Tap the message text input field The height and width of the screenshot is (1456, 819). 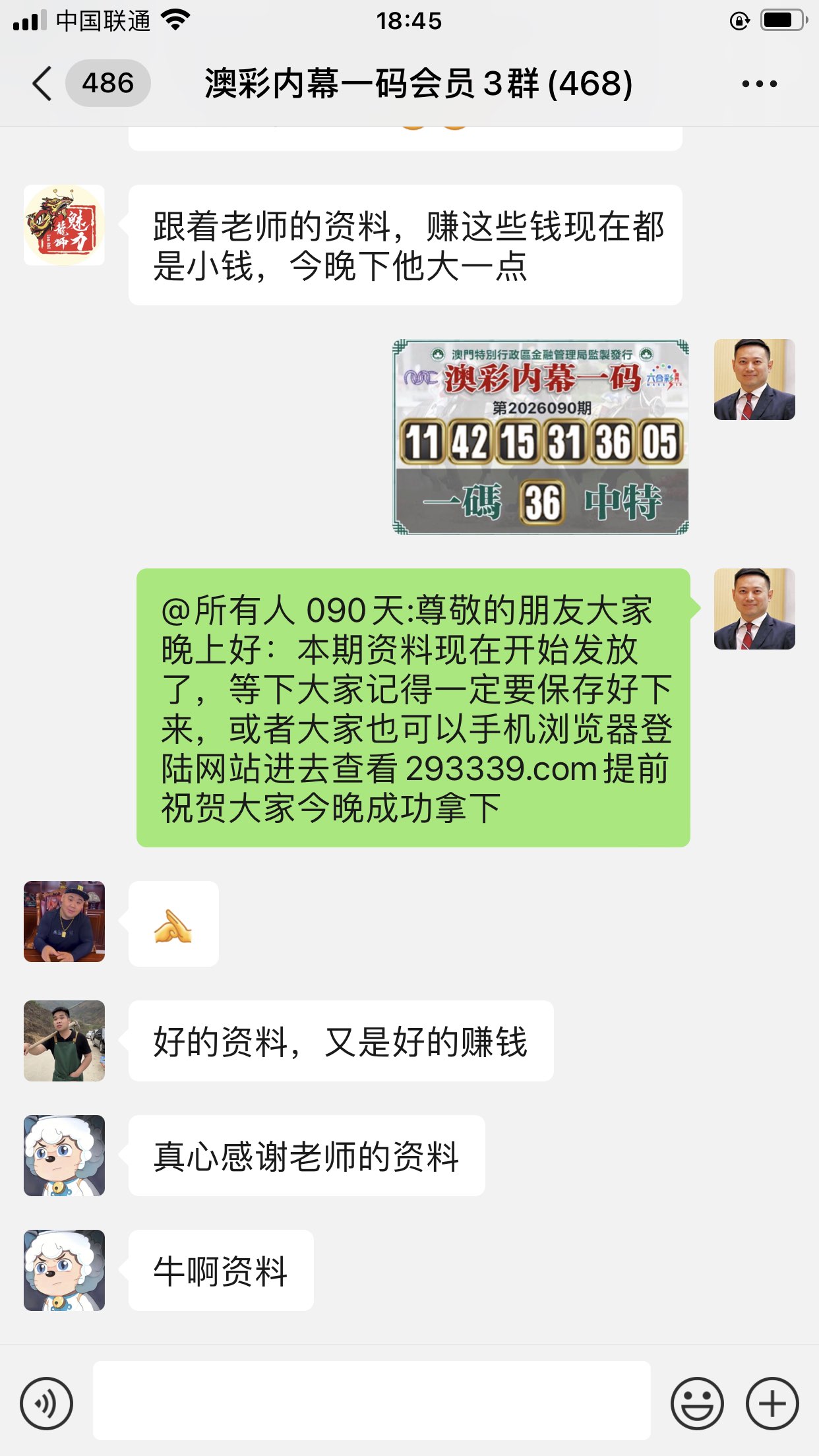pyautogui.click(x=371, y=1401)
